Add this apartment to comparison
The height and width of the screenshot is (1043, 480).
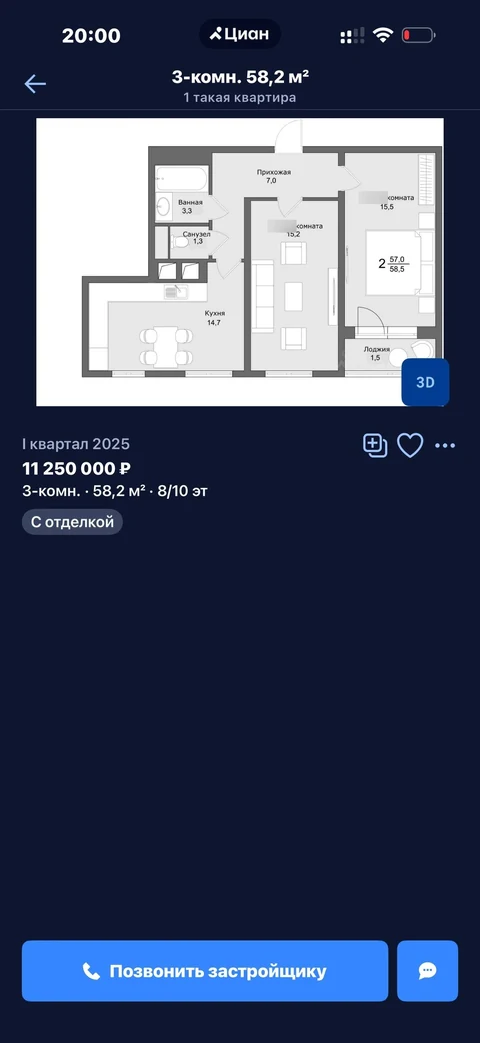pos(375,446)
